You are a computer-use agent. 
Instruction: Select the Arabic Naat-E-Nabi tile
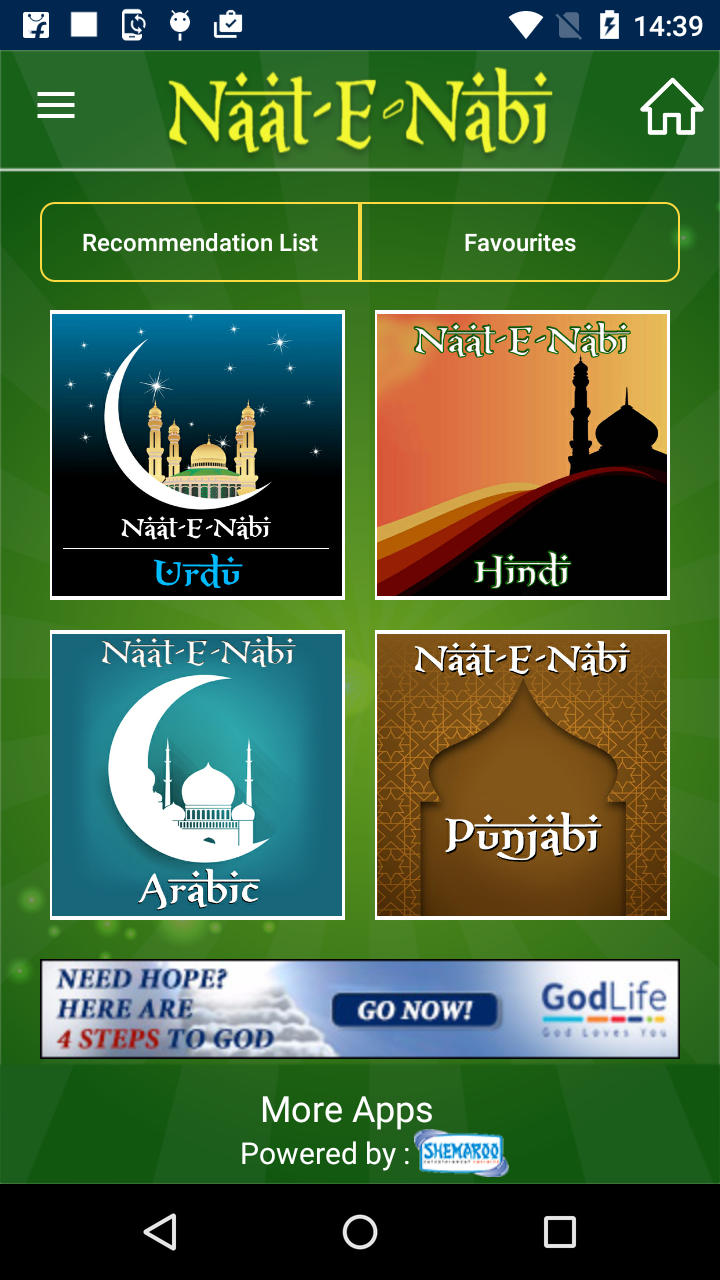pyautogui.click(x=197, y=775)
